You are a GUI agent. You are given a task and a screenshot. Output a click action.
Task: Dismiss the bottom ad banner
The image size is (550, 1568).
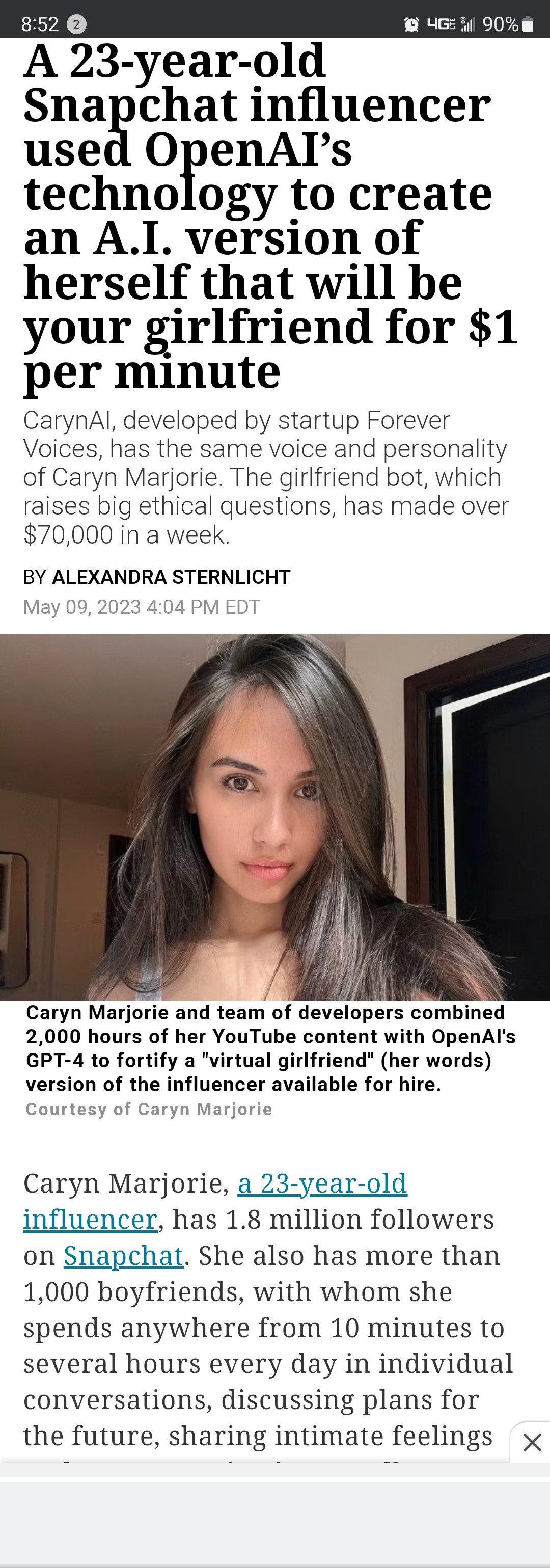click(x=531, y=1442)
